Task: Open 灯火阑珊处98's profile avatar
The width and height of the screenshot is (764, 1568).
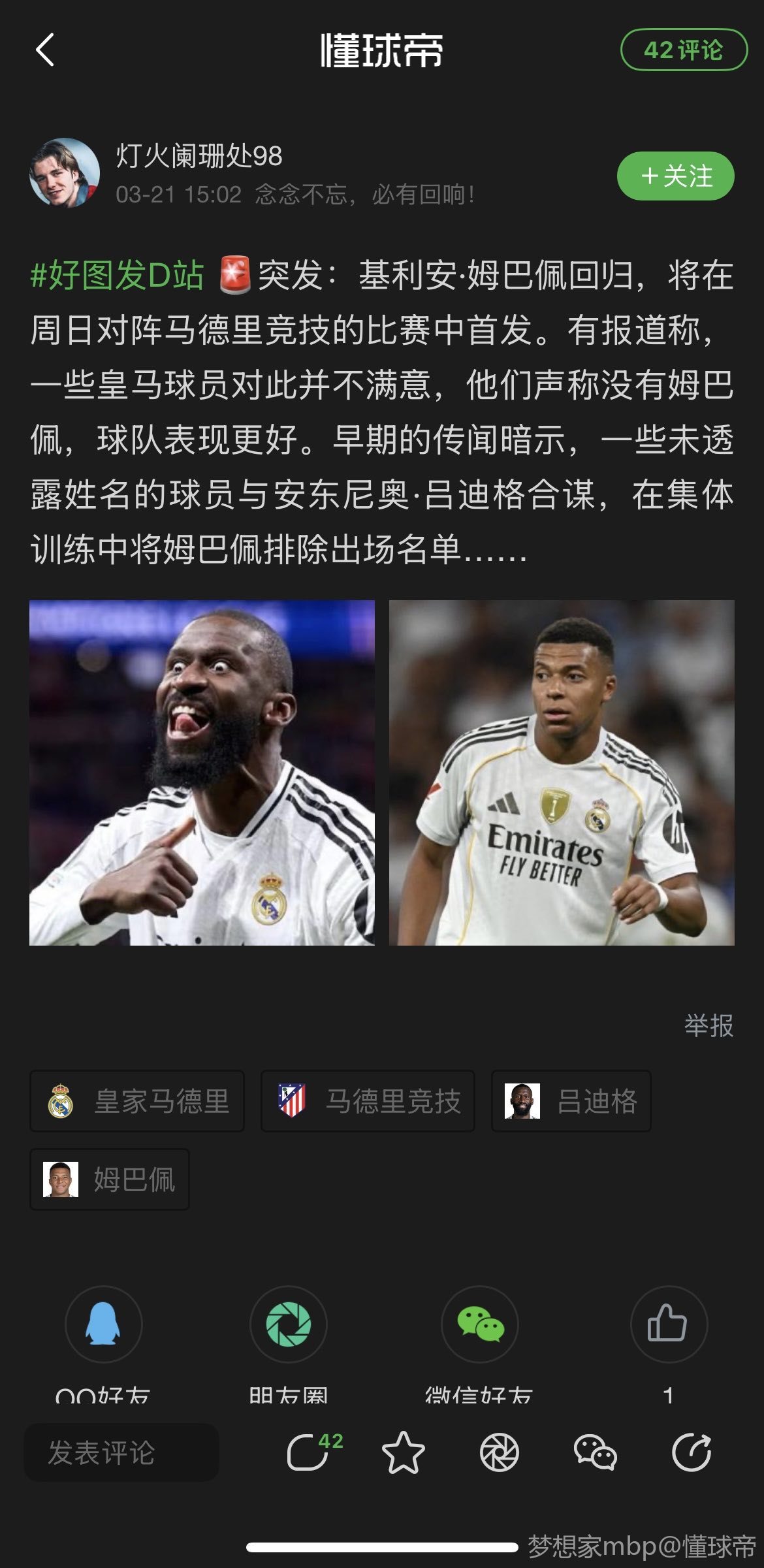Action: tap(64, 173)
